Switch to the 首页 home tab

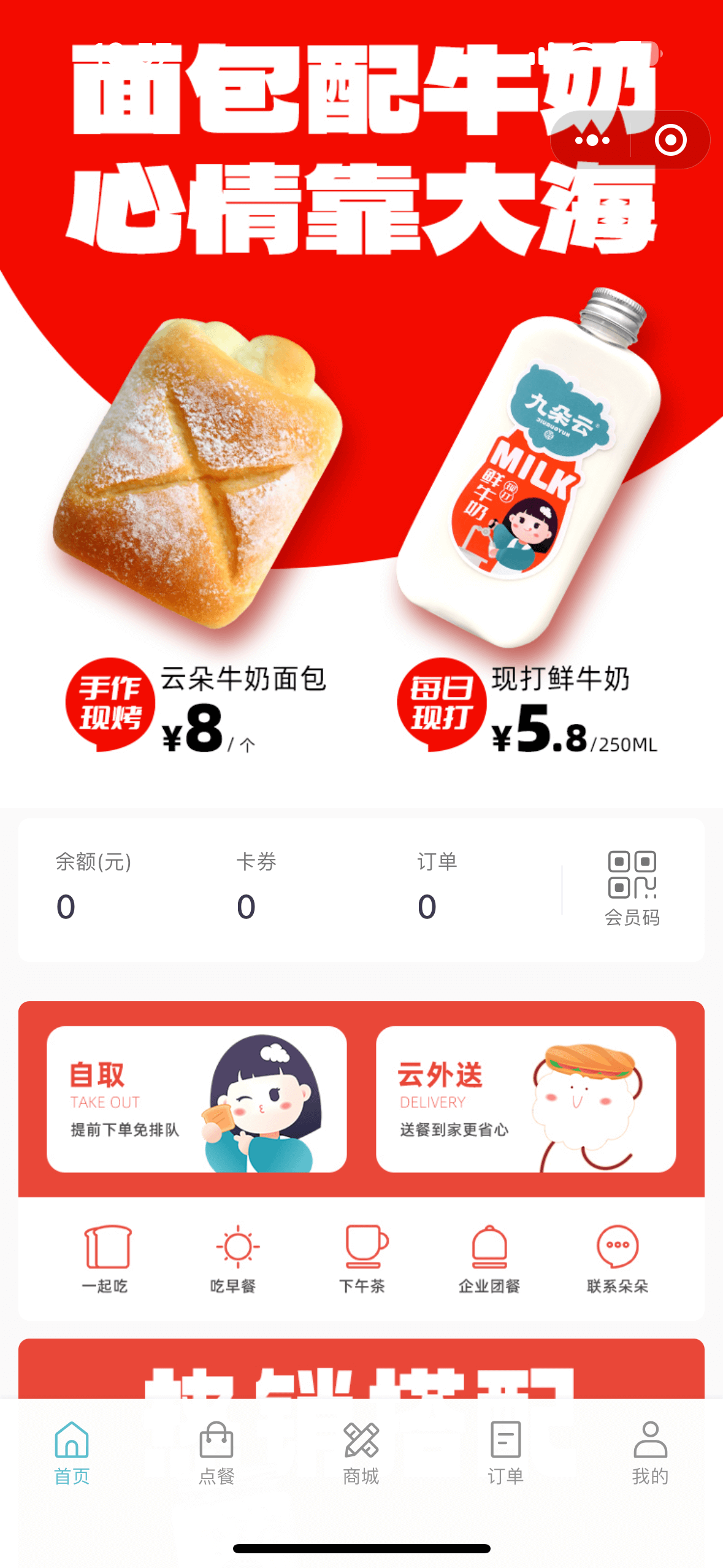point(72,1453)
